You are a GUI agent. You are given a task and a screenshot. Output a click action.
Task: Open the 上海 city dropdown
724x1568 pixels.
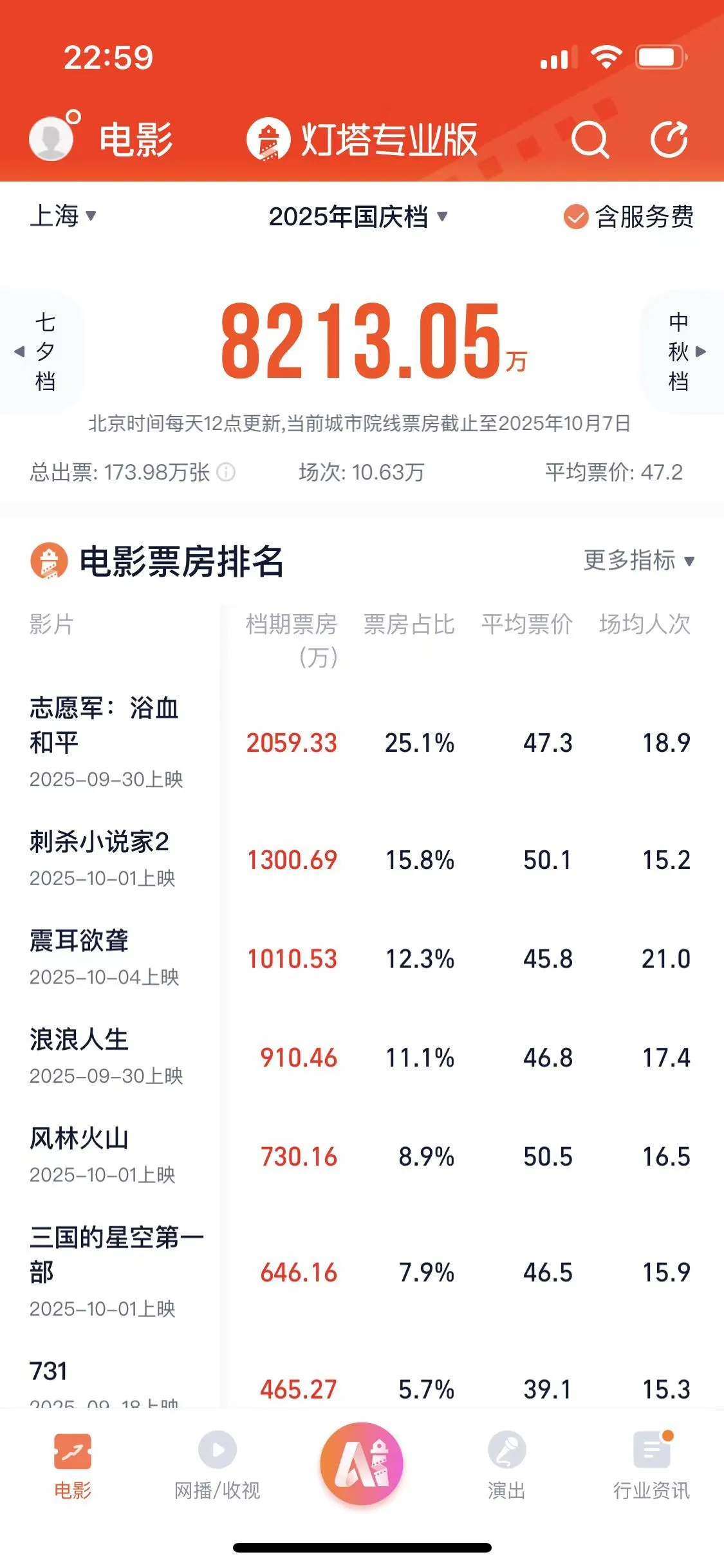click(x=62, y=216)
